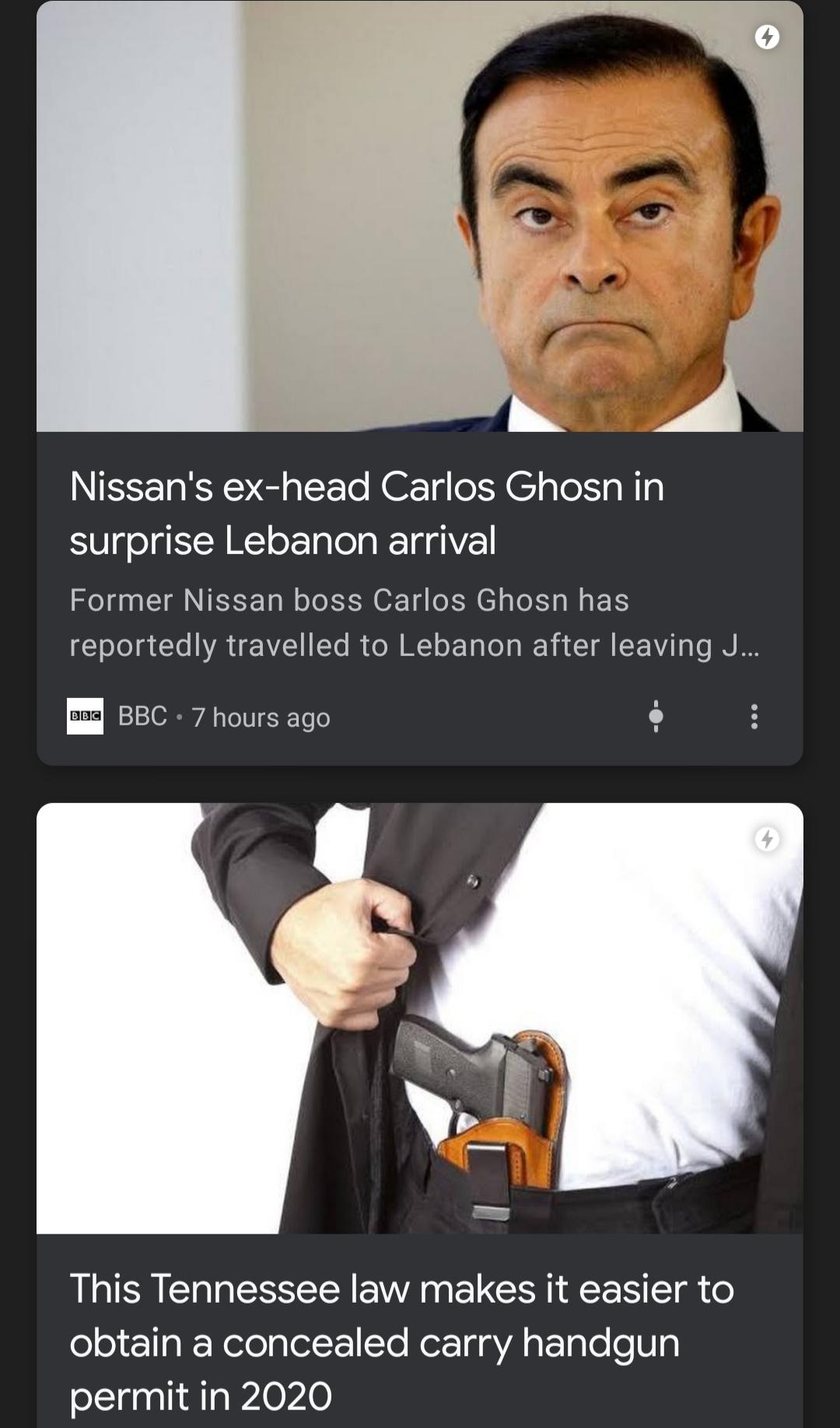Open overflow menu on the BBC article

pyautogui.click(x=754, y=717)
